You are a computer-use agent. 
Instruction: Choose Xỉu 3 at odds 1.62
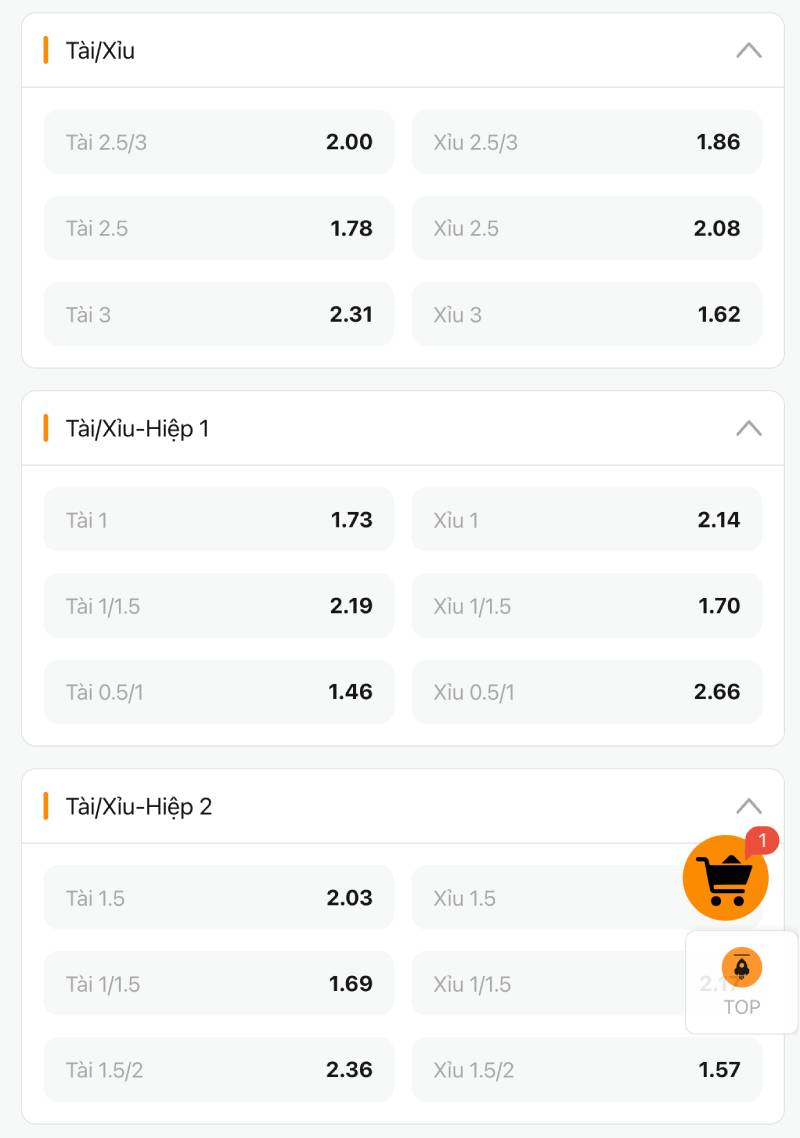coord(586,314)
